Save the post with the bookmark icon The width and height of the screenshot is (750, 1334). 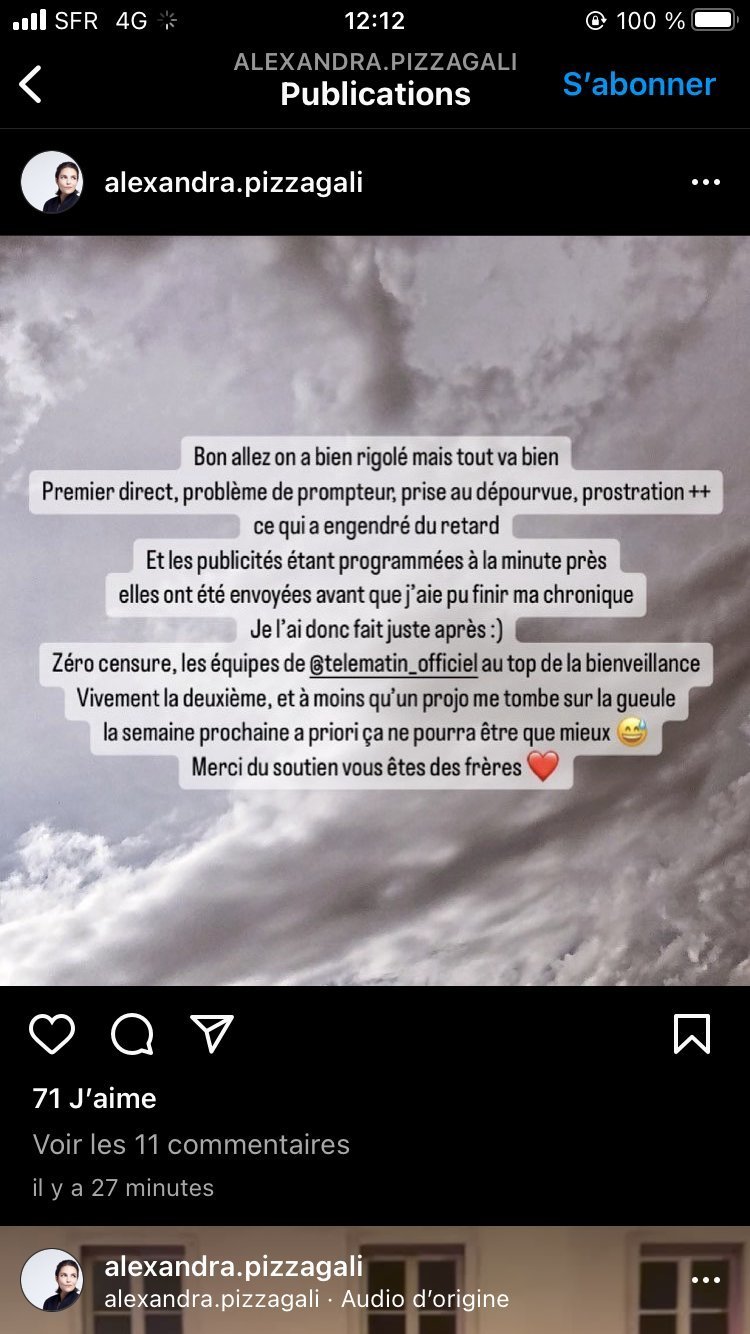[692, 1034]
